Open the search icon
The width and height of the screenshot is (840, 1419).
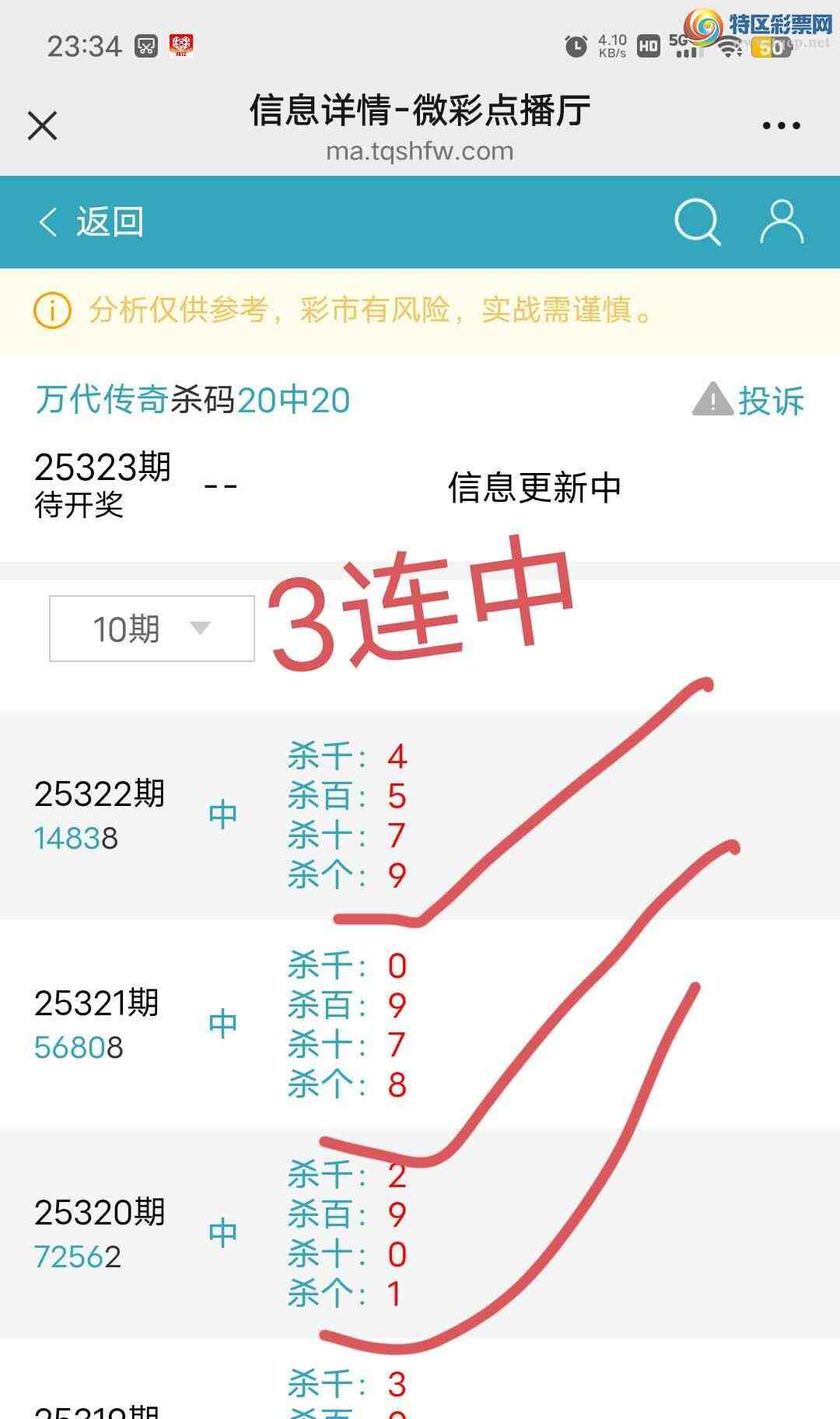(x=697, y=222)
